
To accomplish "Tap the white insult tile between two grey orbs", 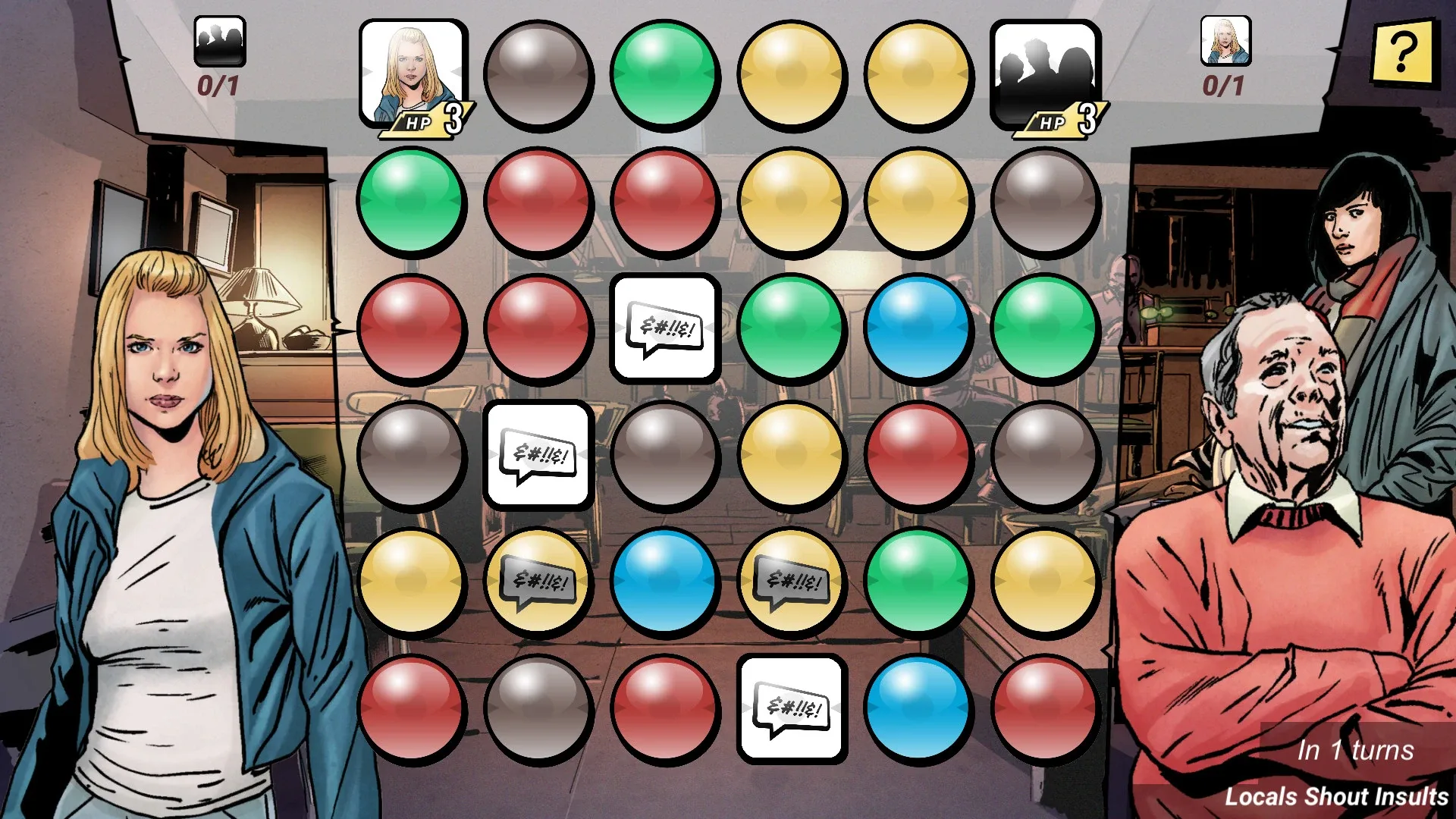I will coord(538,455).
